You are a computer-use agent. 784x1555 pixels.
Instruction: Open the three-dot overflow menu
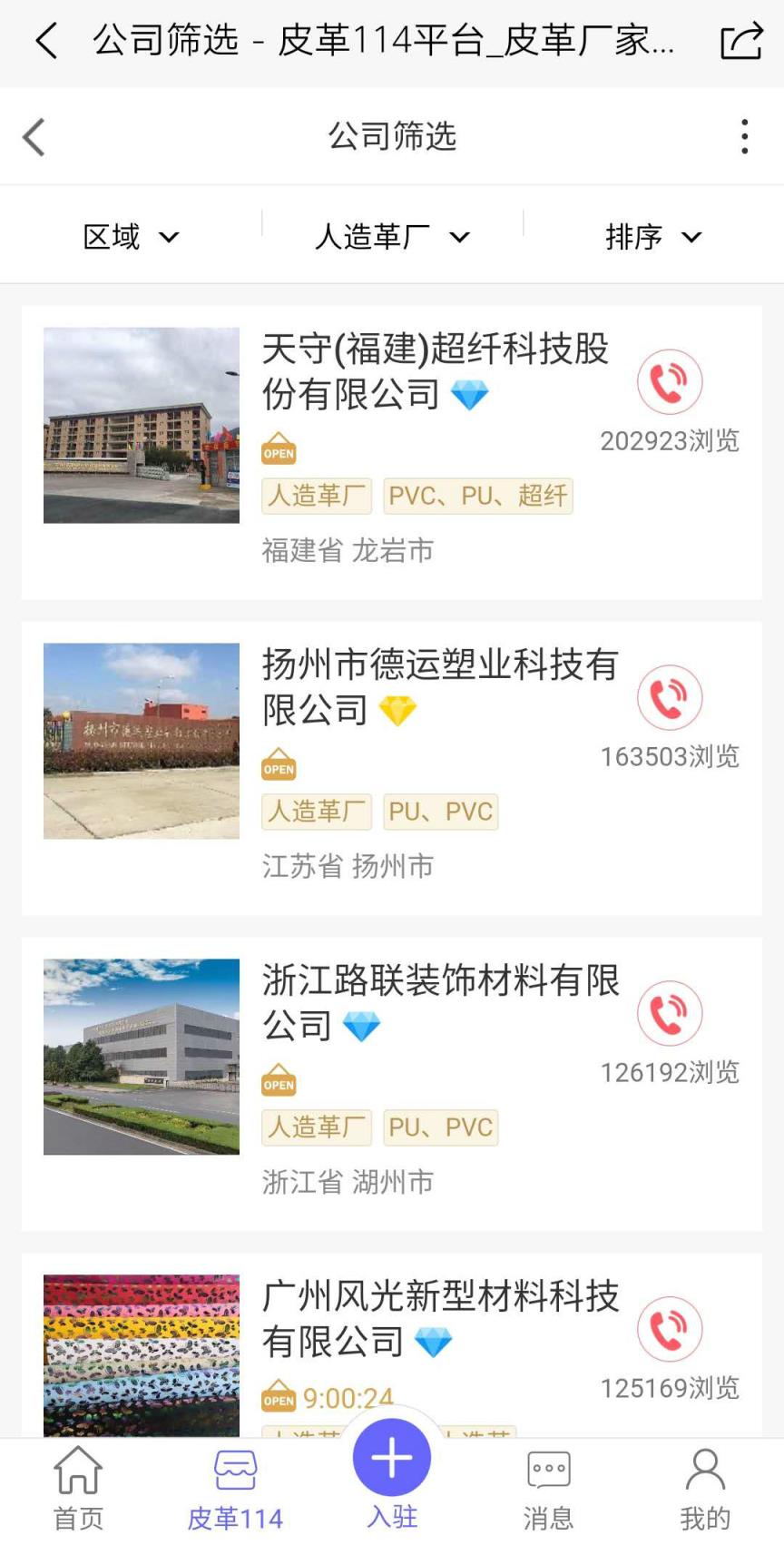click(x=744, y=136)
